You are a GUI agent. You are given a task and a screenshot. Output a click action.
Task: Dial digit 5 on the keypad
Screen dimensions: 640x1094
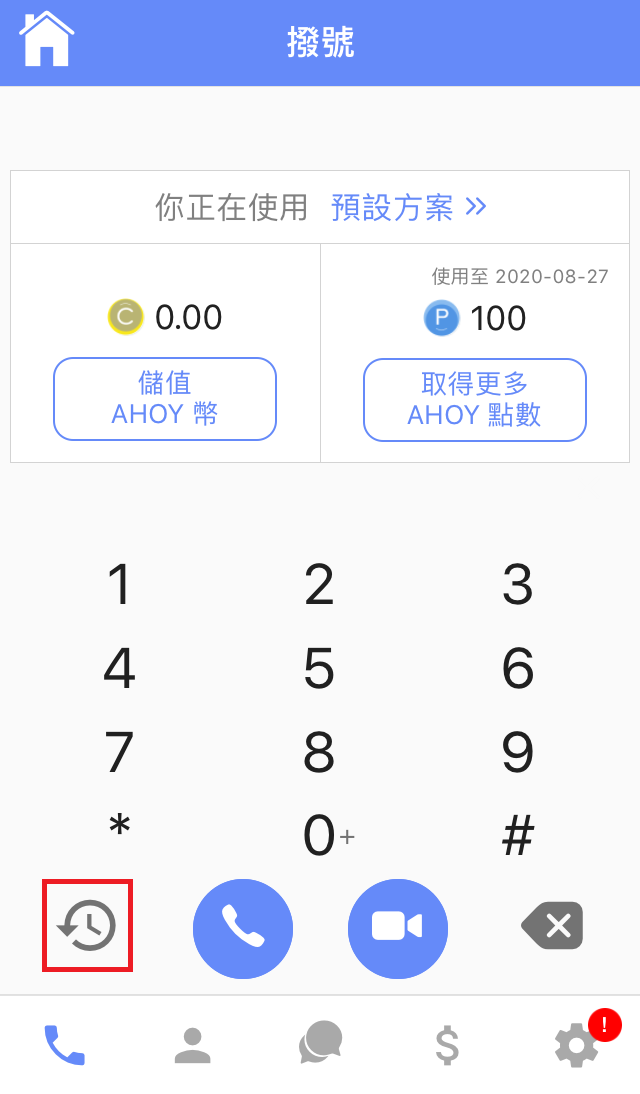pyautogui.click(x=319, y=668)
